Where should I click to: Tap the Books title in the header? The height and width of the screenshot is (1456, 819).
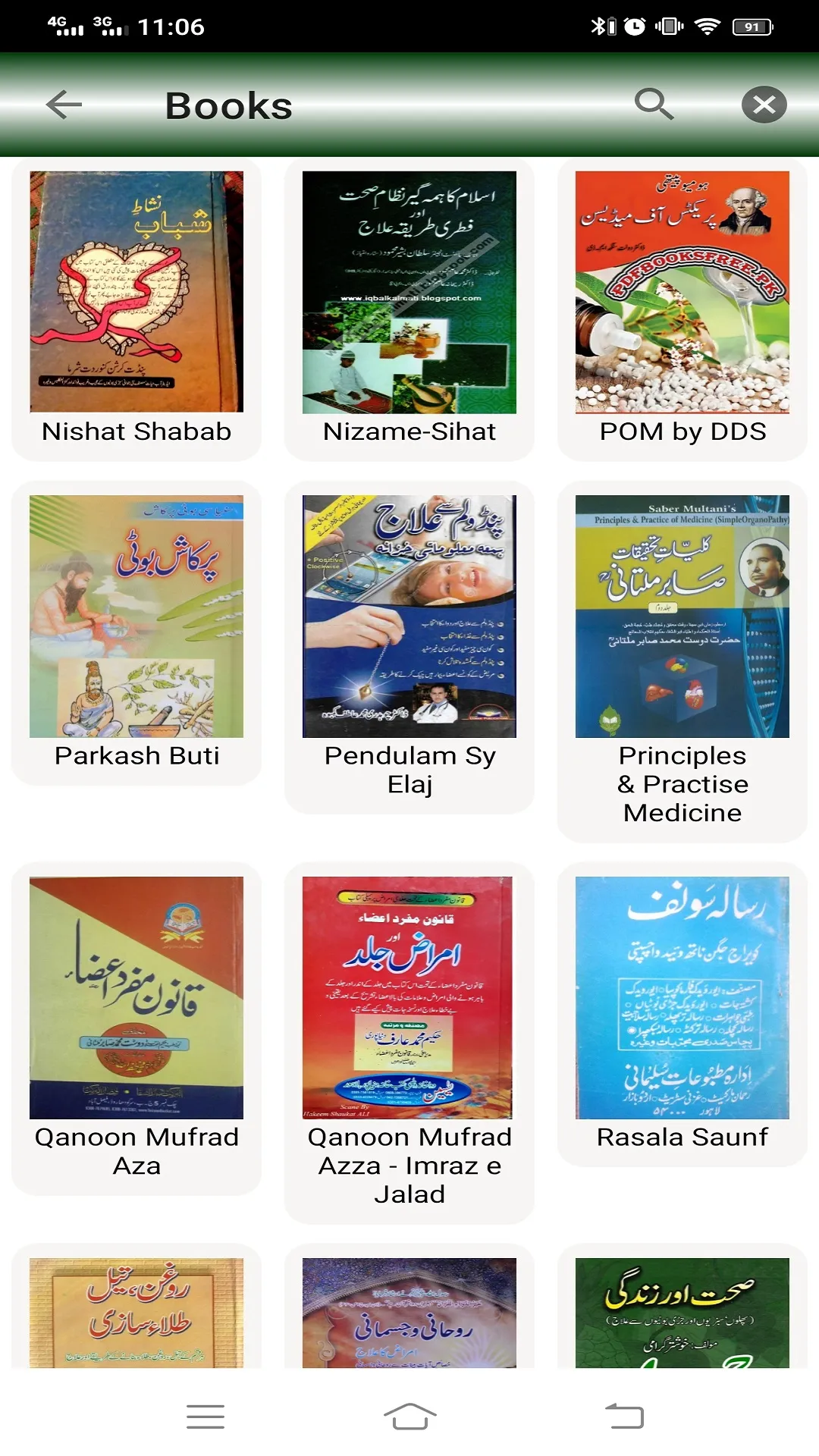[228, 105]
